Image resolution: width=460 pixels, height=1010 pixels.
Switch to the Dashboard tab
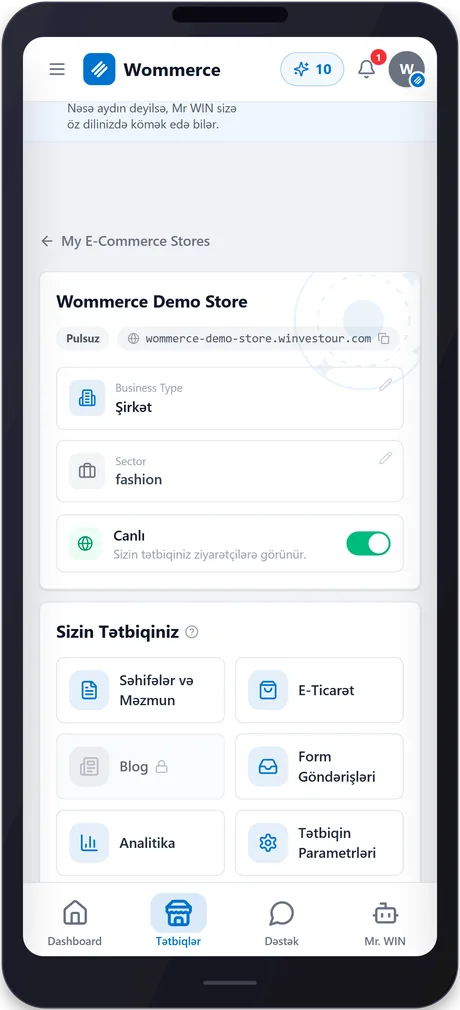[75, 922]
